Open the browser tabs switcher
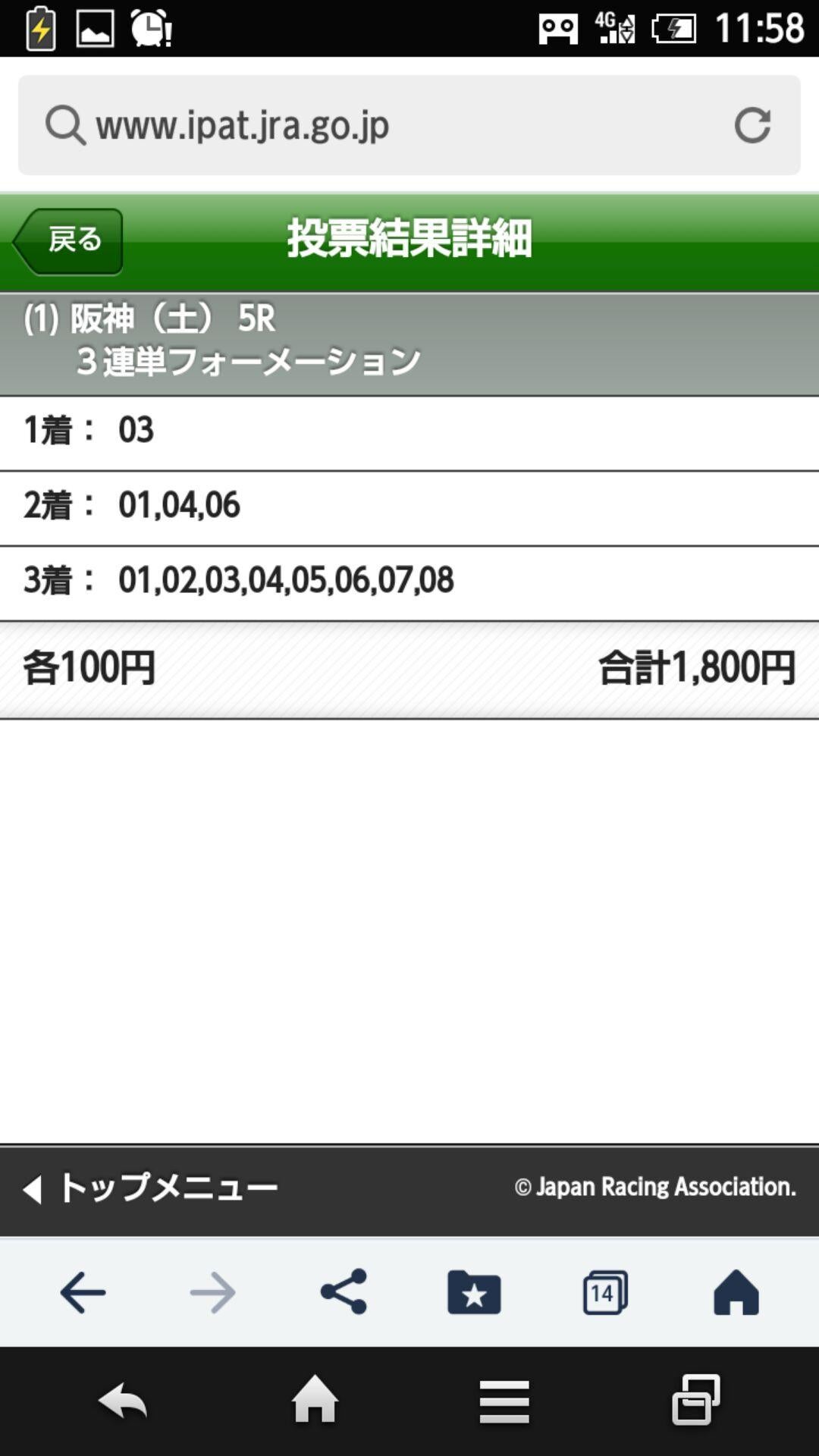 click(x=605, y=1291)
